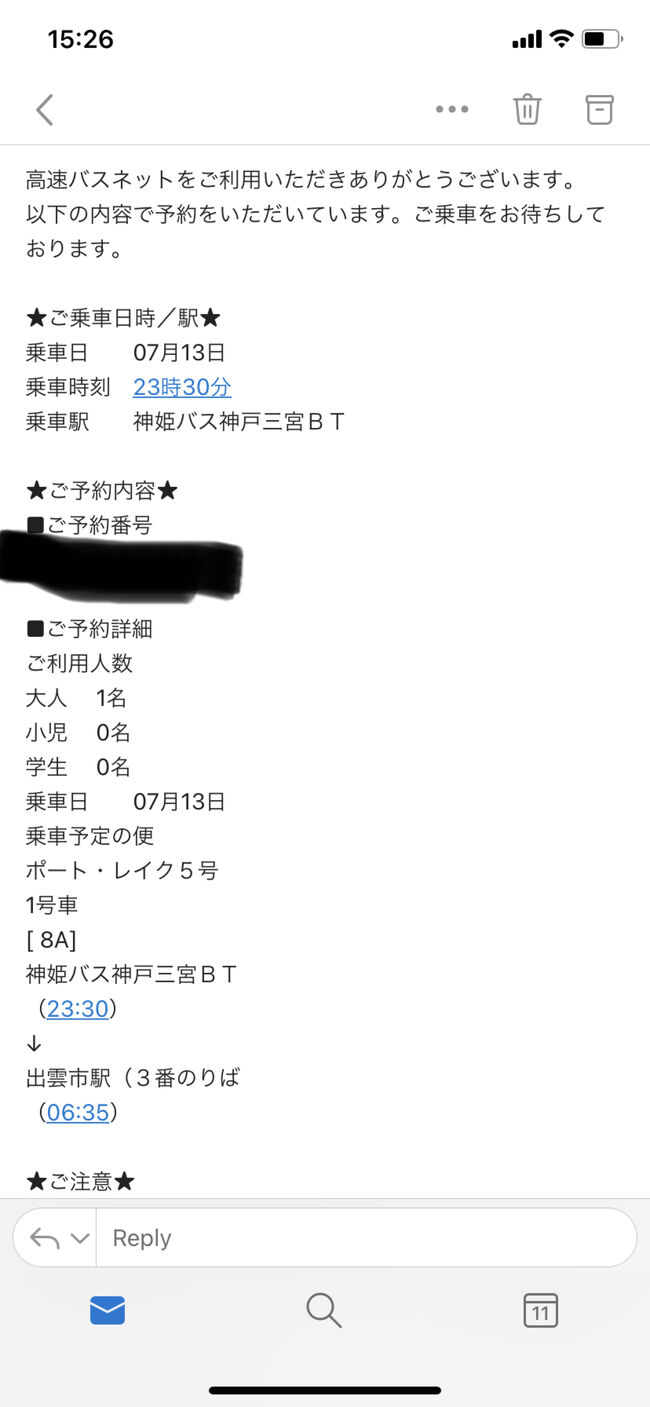Open the (23:30) departure time link
This screenshot has width=650, height=1407.
[x=77, y=1009]
